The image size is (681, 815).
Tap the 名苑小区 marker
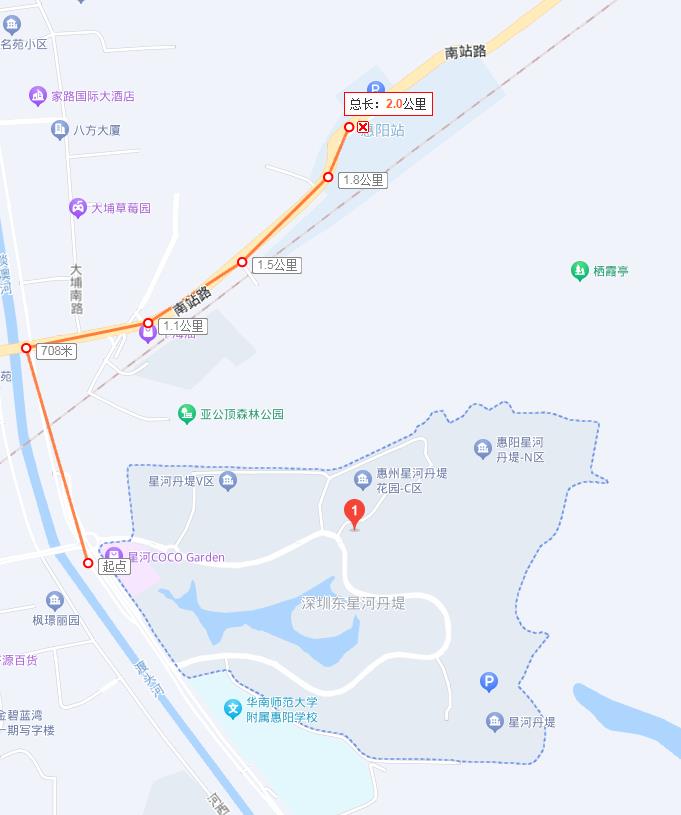click(11, 24)
